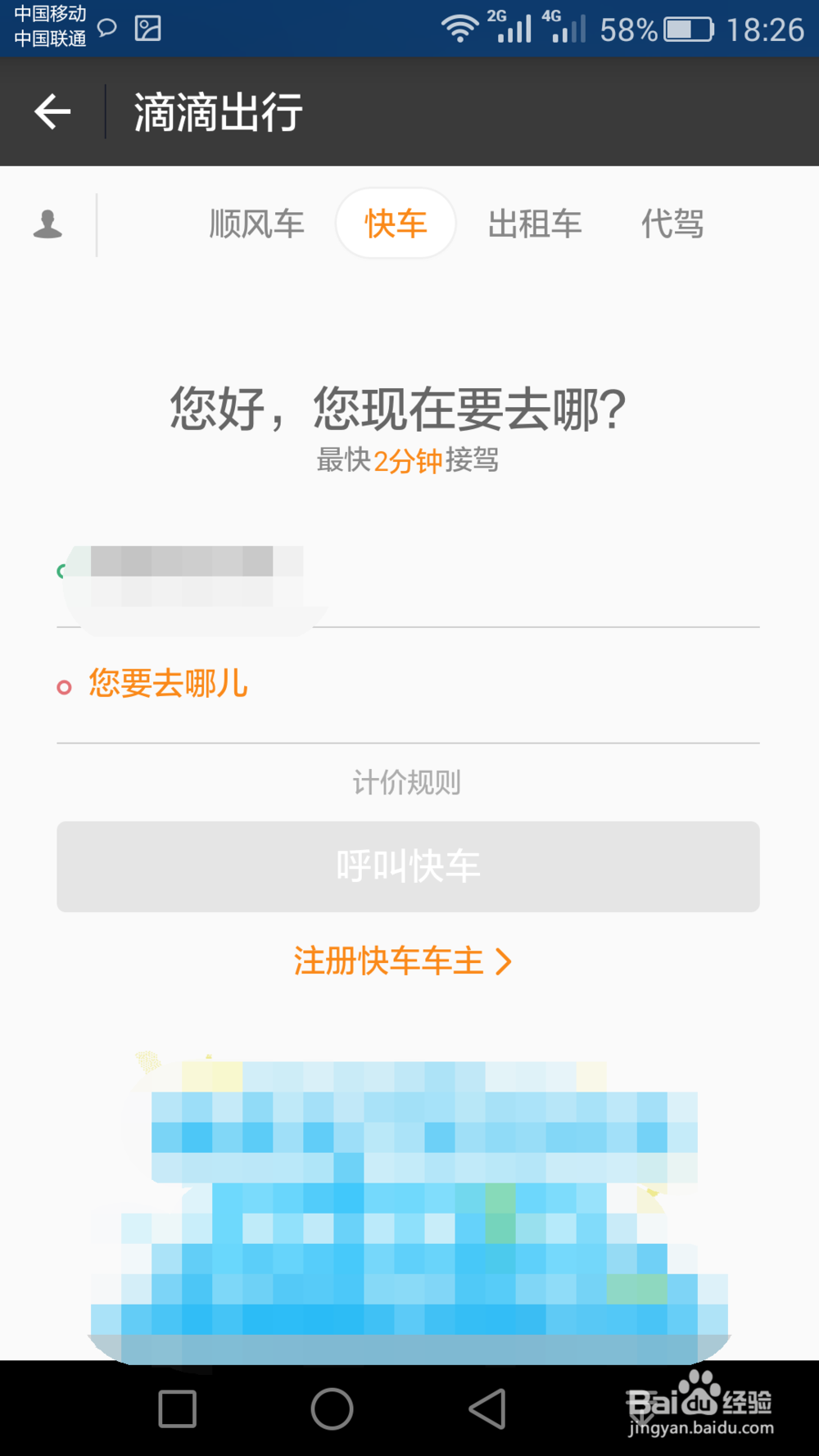Select the 代驾 designated driver option

point(672,224)
